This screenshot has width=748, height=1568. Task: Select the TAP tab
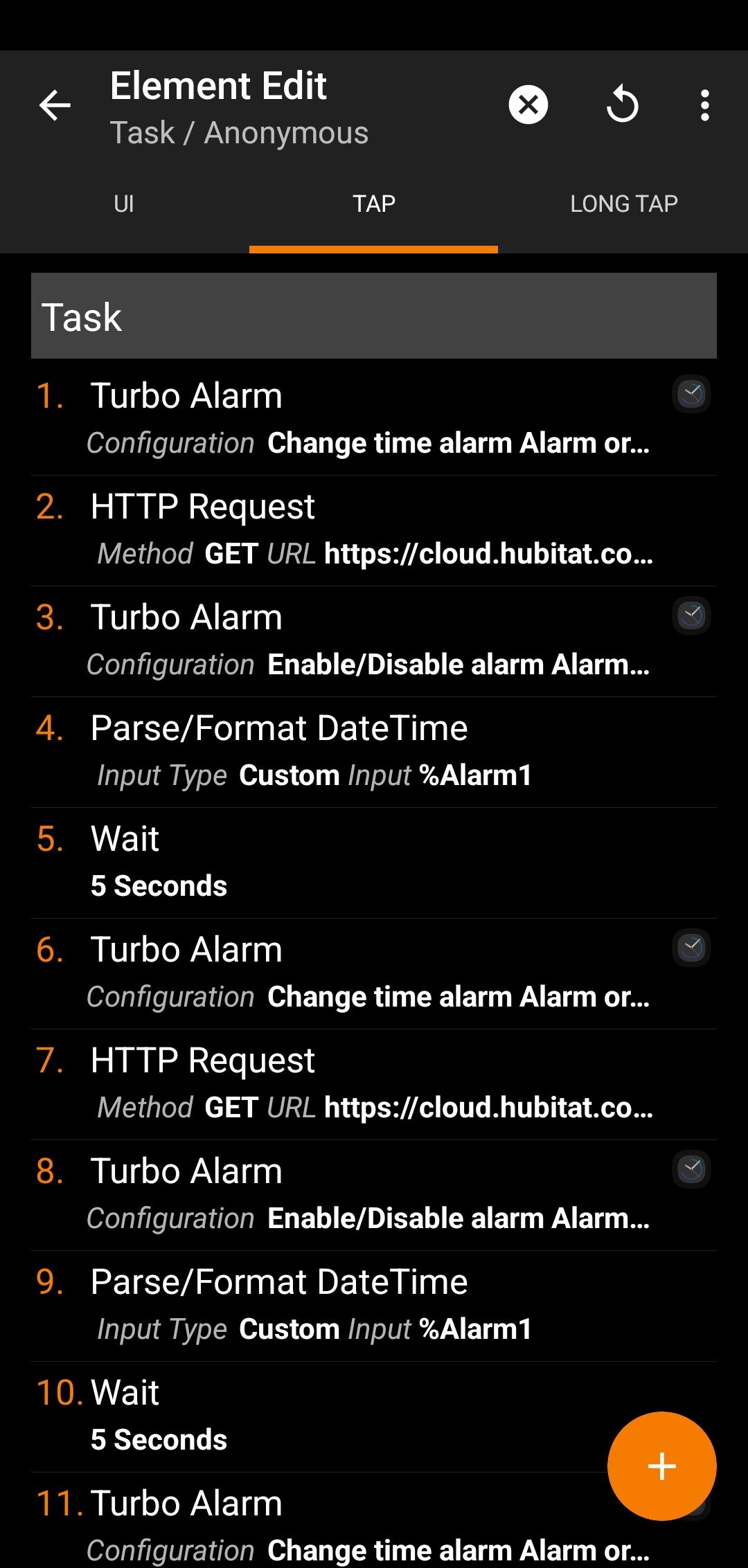pyautogui.click(x=373, y=203)
